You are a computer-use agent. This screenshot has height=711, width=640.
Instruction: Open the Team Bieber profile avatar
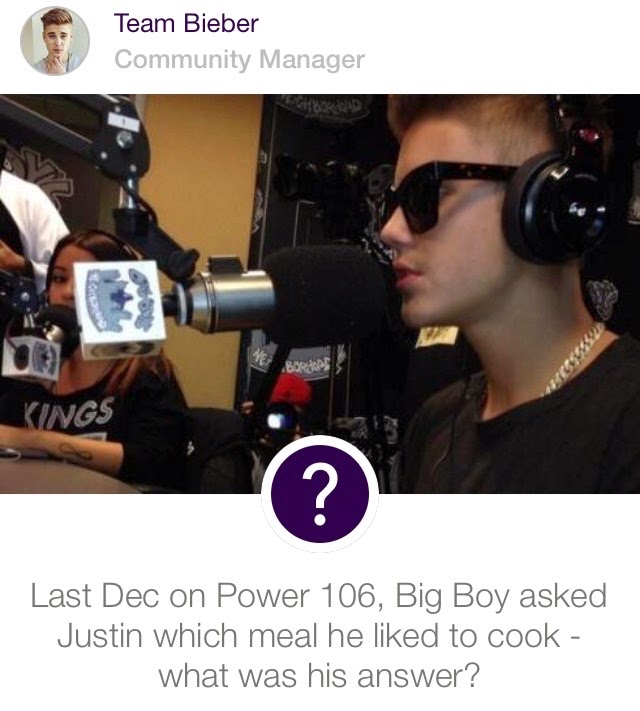pos(55,41)
